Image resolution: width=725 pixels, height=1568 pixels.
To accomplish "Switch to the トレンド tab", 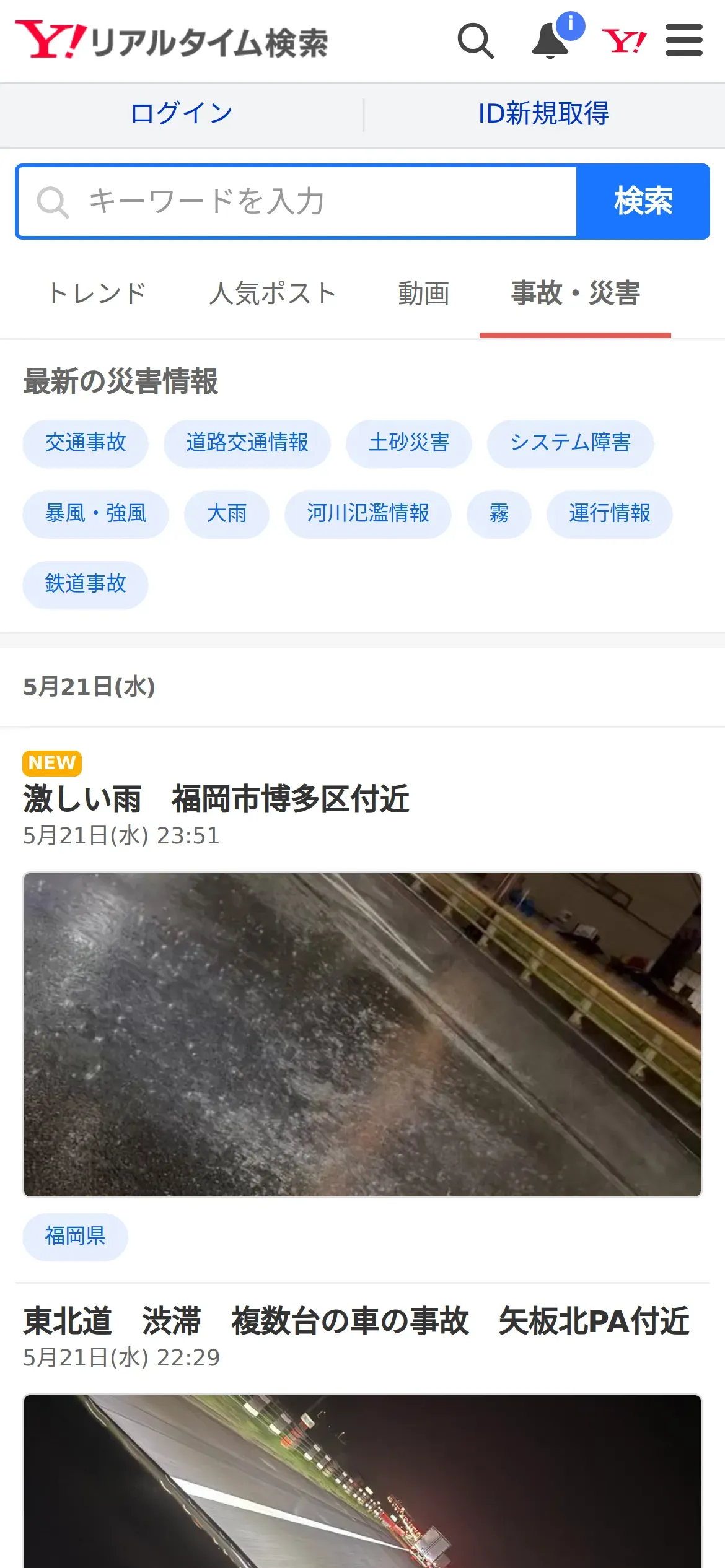I will pyautogui.click(x=97, y=294).
